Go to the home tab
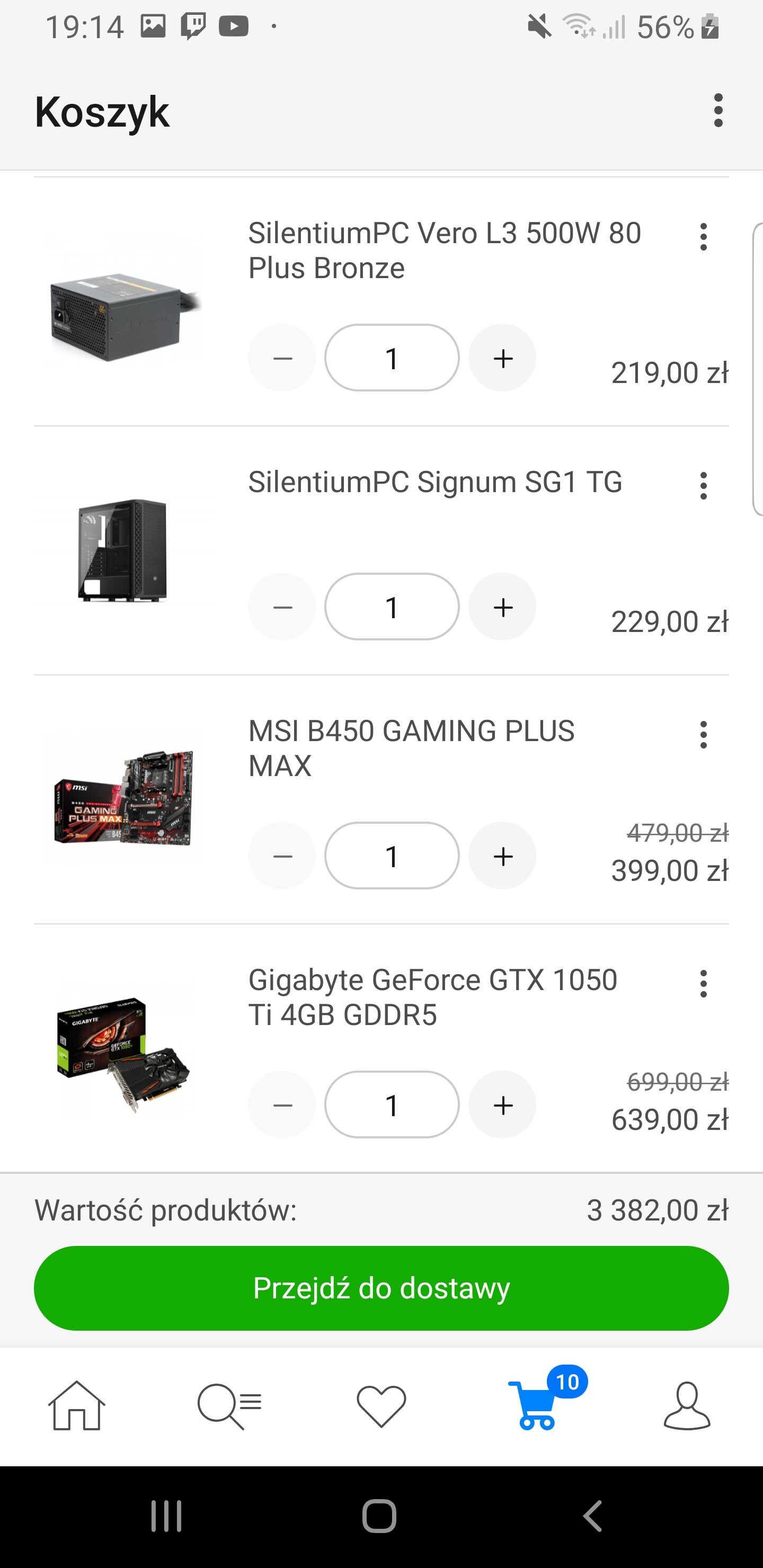Screen dimensions: 763x1568 (77, 1405)
